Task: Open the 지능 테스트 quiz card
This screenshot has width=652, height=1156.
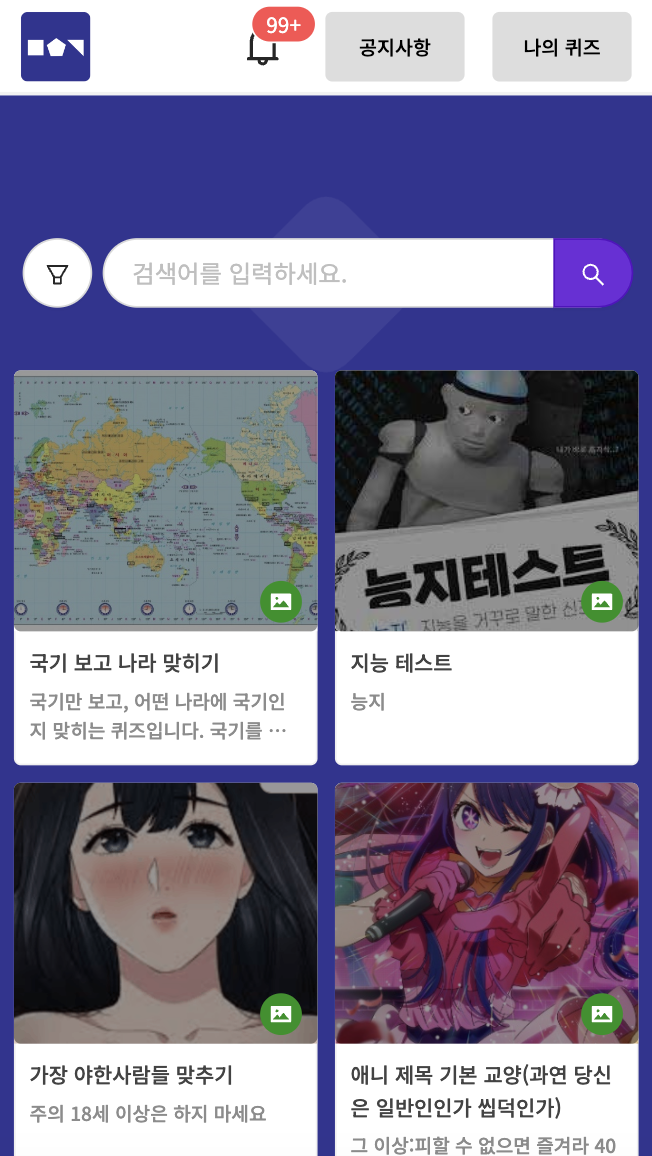Action: [486, 565]
